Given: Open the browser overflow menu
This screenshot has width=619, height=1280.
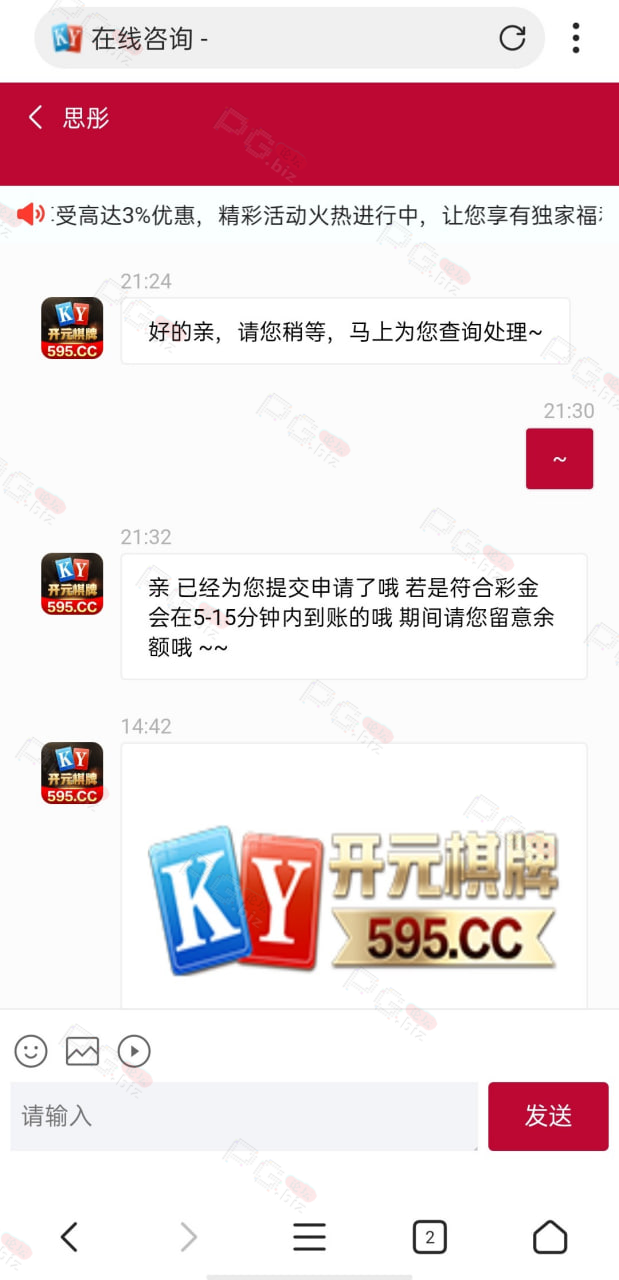Looking at the screenshot, I should point(576,38).
